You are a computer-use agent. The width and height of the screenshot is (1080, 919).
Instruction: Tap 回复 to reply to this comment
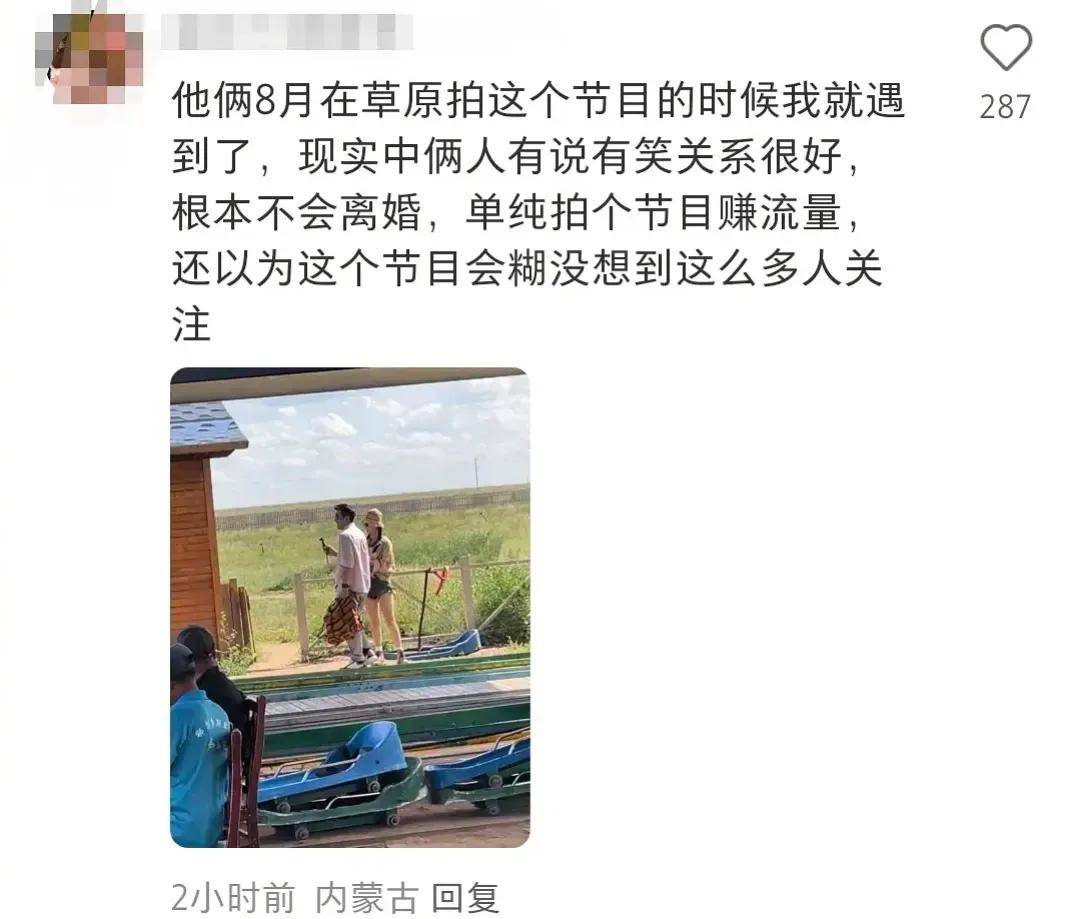pyautogui.click(x=465, y=897)
